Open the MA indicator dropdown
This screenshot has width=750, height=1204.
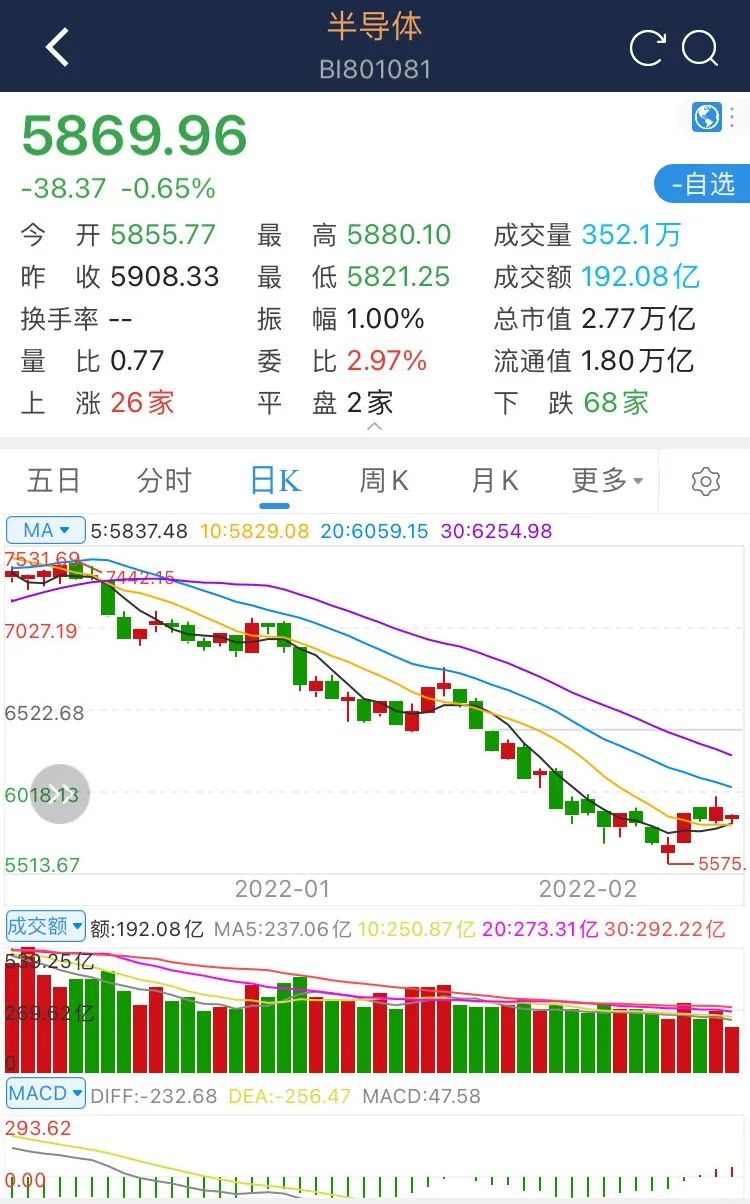coord(46,530)
